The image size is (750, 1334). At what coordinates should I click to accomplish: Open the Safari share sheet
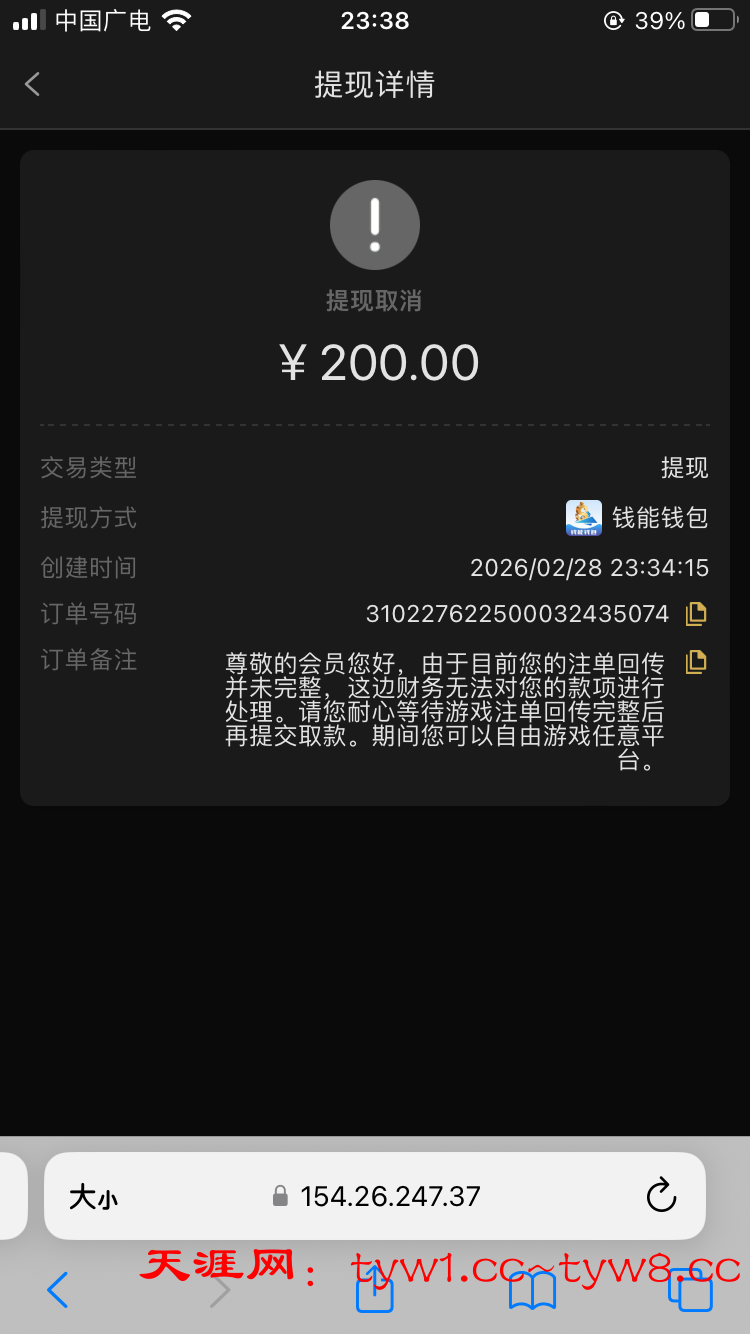click(375, 1290)
